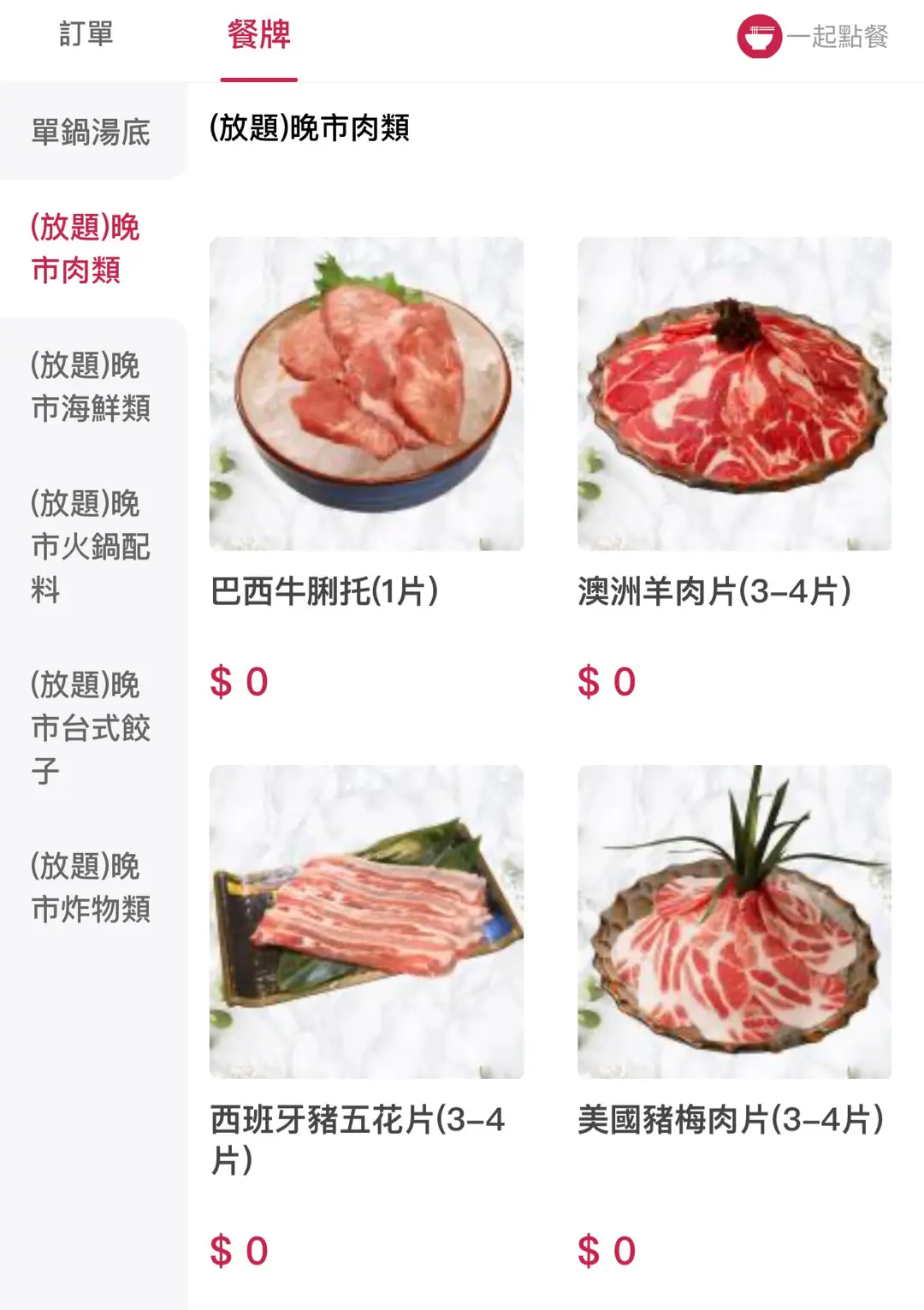Select the (放題)晚市肉類 category
The image size is (924, 1310).
coord(86,248)
